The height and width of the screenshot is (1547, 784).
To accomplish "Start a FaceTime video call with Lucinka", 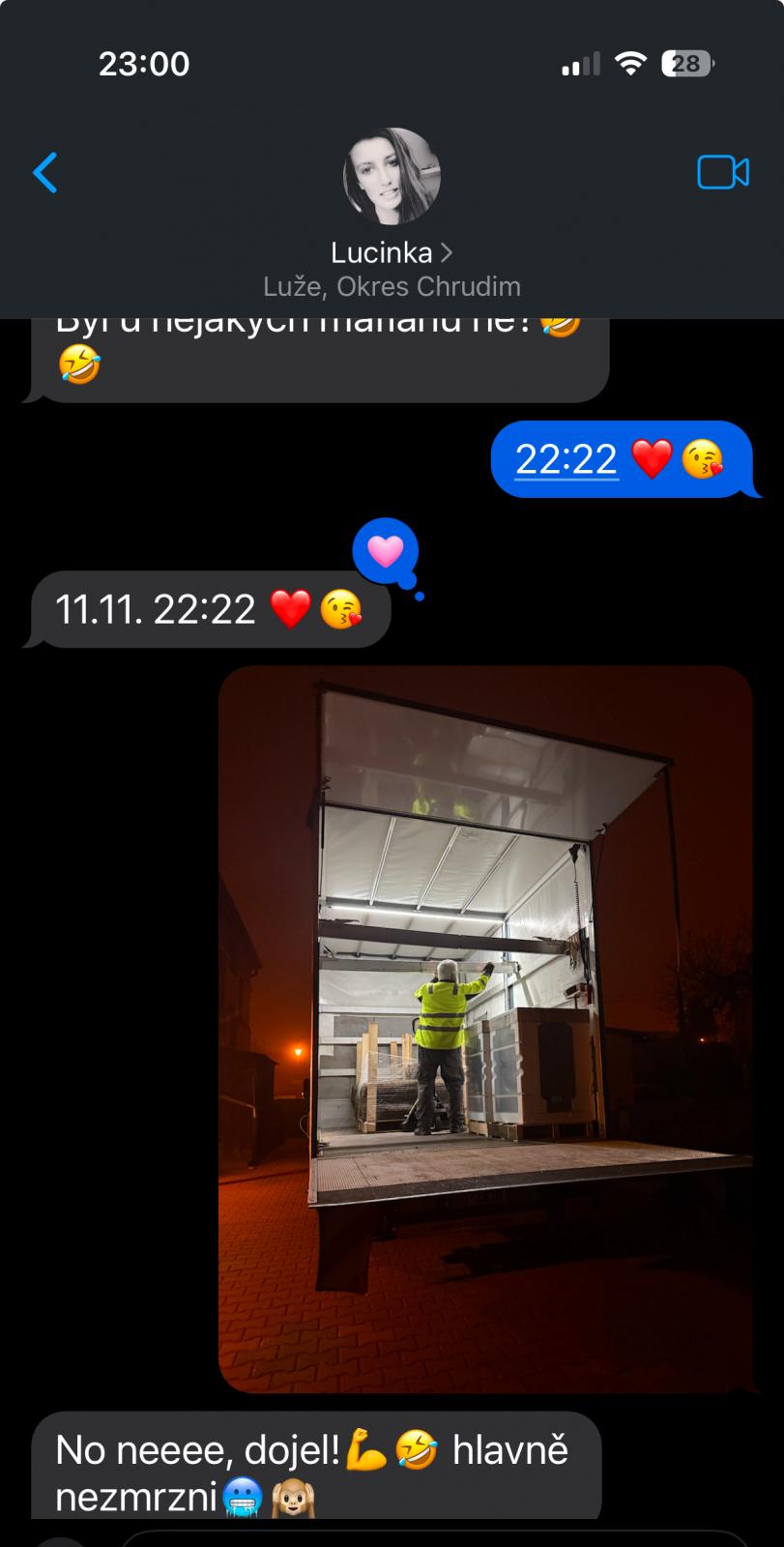I will coord(723,172).
